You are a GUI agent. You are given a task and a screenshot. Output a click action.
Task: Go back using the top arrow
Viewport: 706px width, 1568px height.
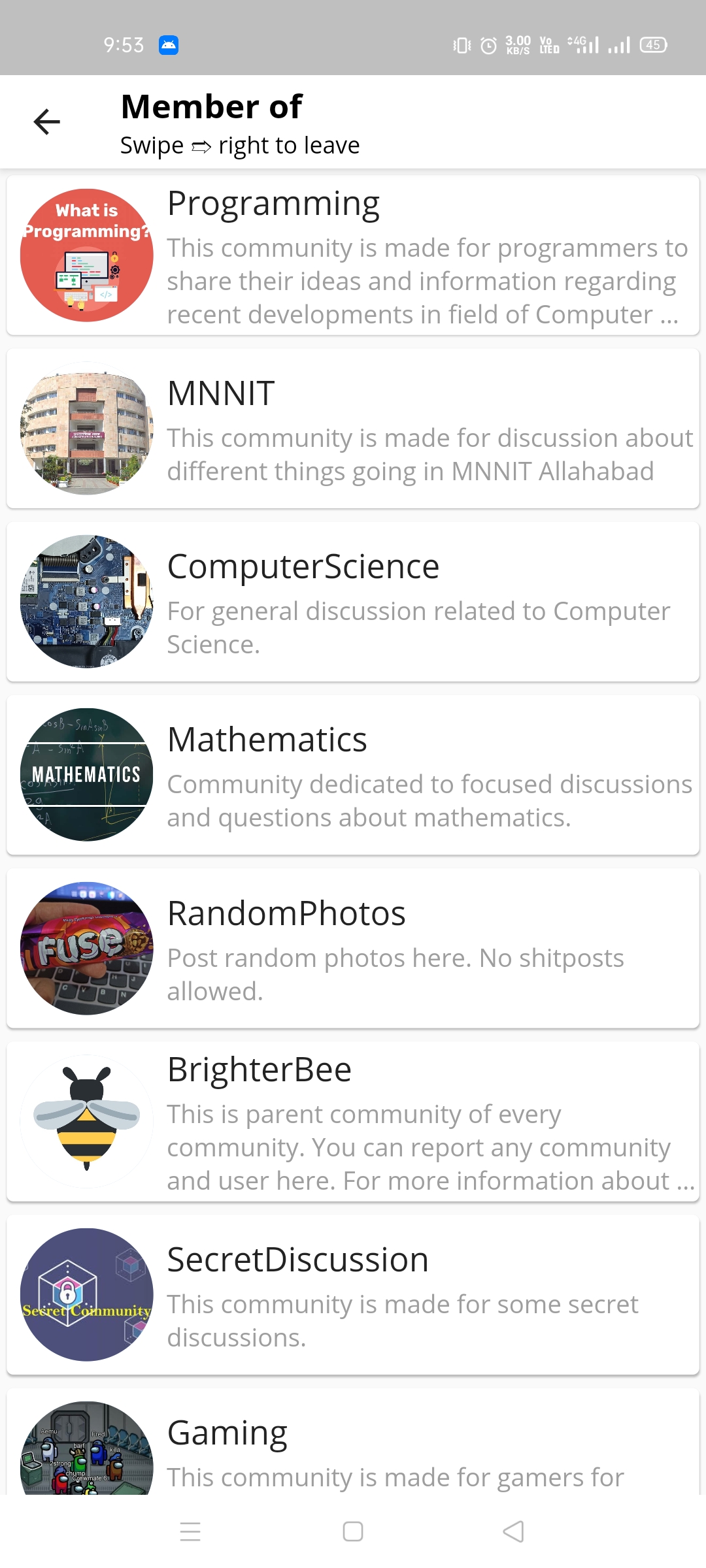pyautogui.click(x=46, y=122)
